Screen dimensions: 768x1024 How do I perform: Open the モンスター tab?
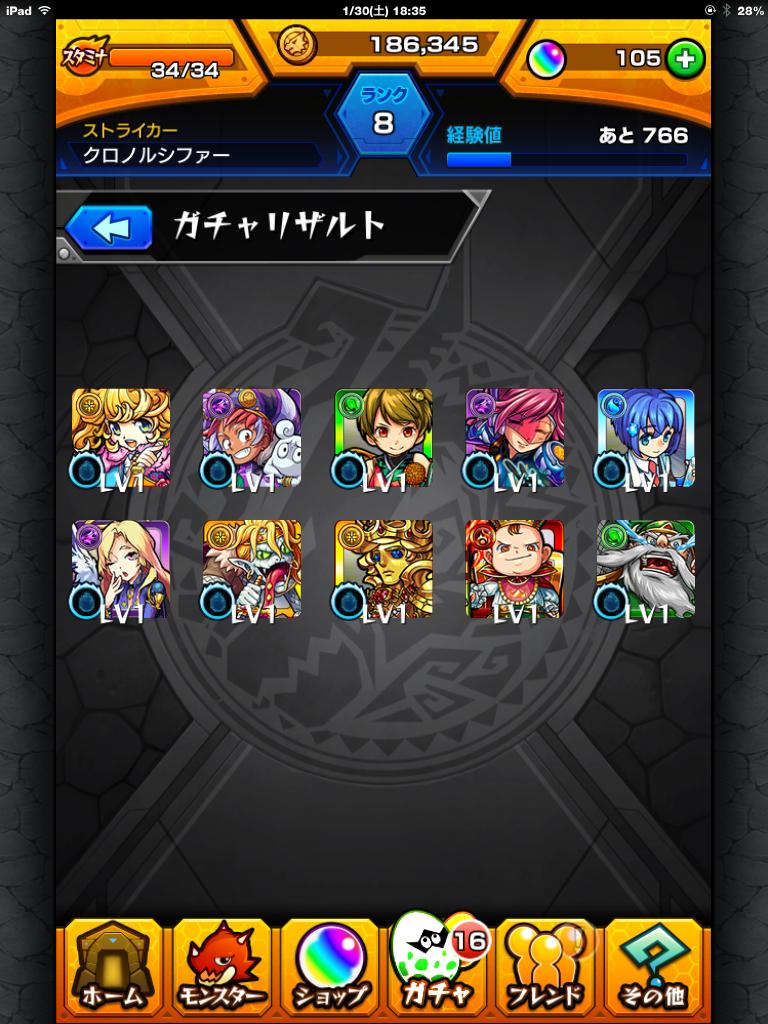(221, 966)
